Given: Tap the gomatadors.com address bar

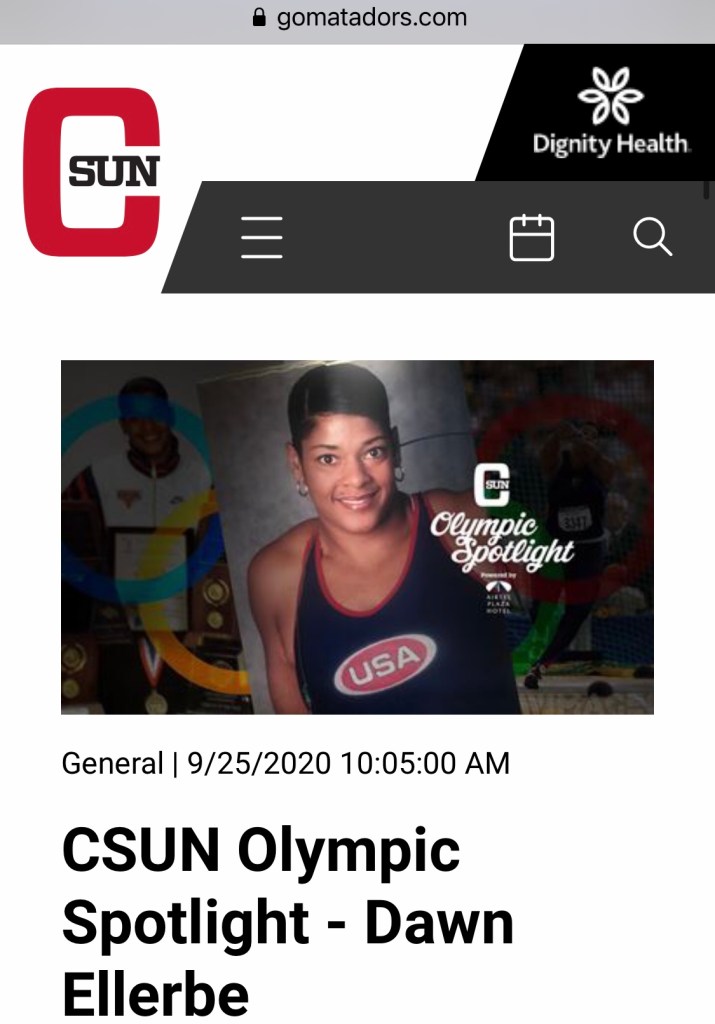Looking at the screenshot, I should tap(358, 18).
